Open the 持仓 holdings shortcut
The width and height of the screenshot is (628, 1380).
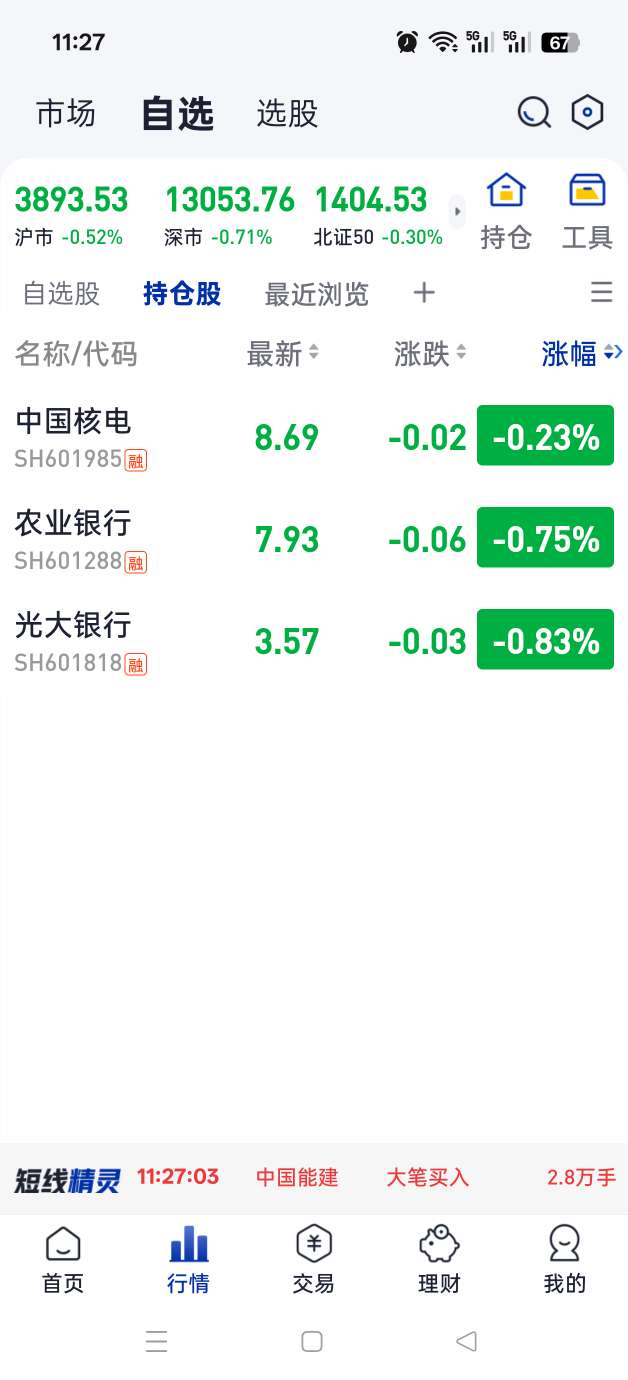pyautogui.click(x=506, y=212)
